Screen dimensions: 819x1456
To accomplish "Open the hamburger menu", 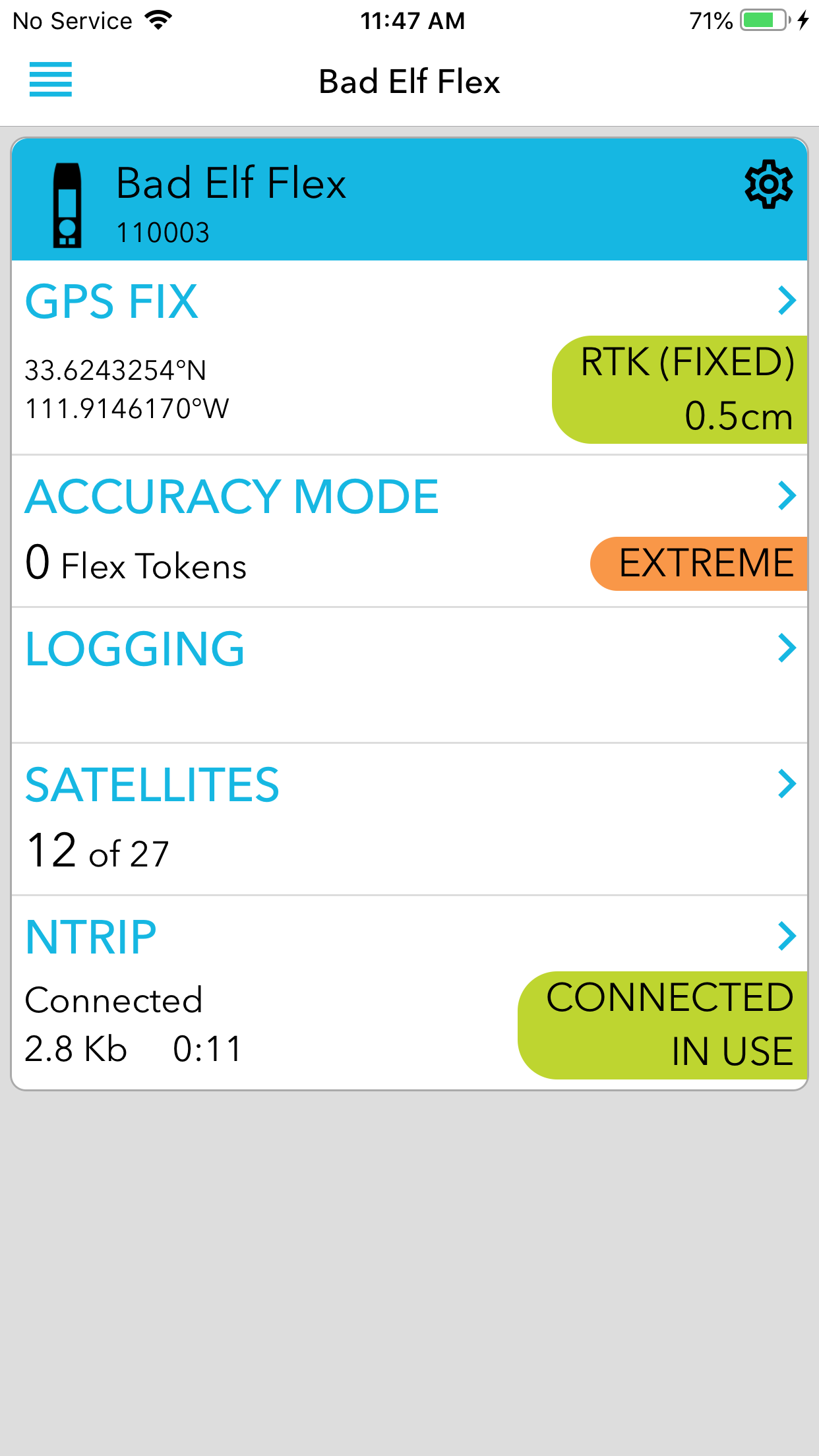I will 51,80.
